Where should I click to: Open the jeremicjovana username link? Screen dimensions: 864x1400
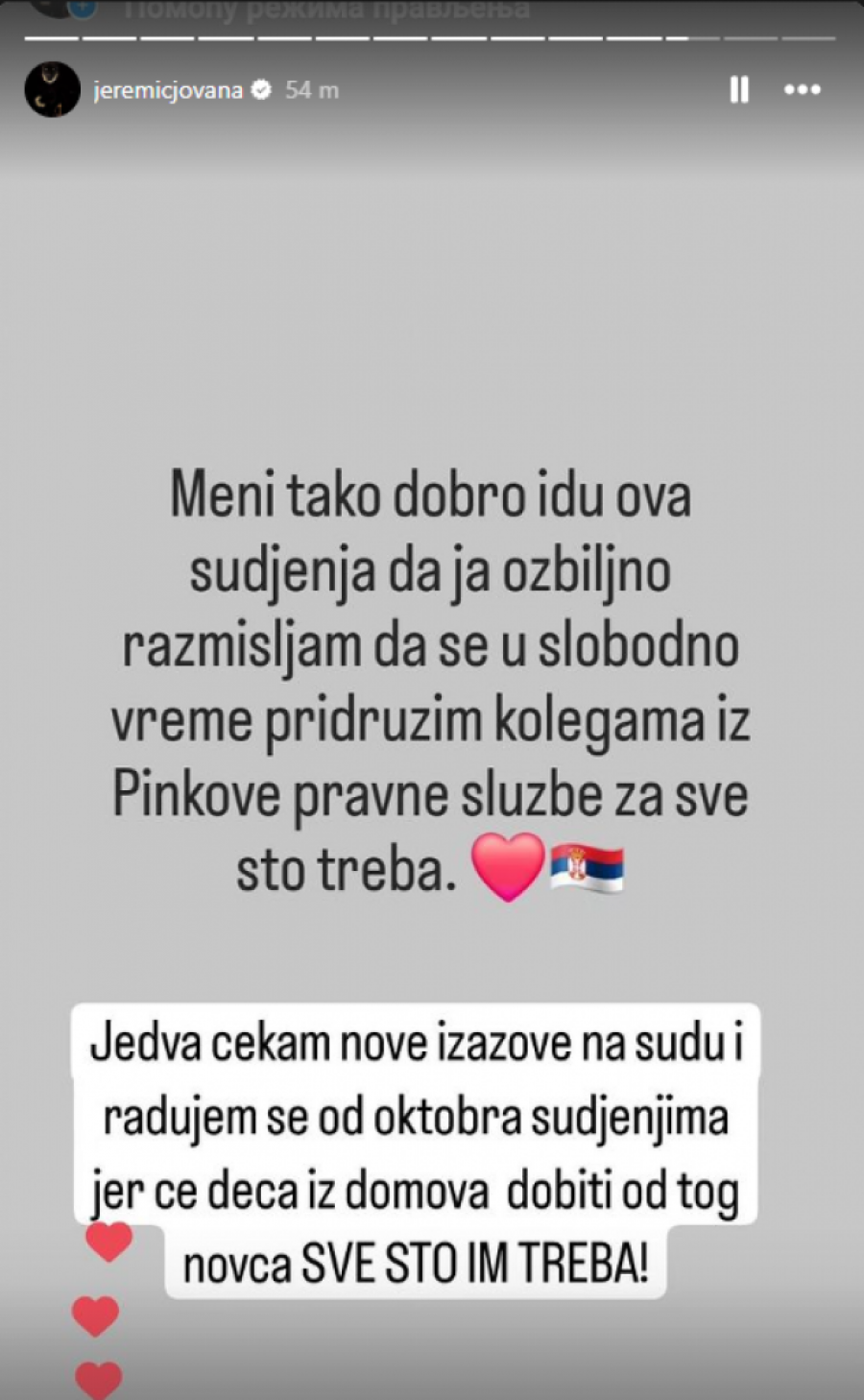tap(168, 90)
